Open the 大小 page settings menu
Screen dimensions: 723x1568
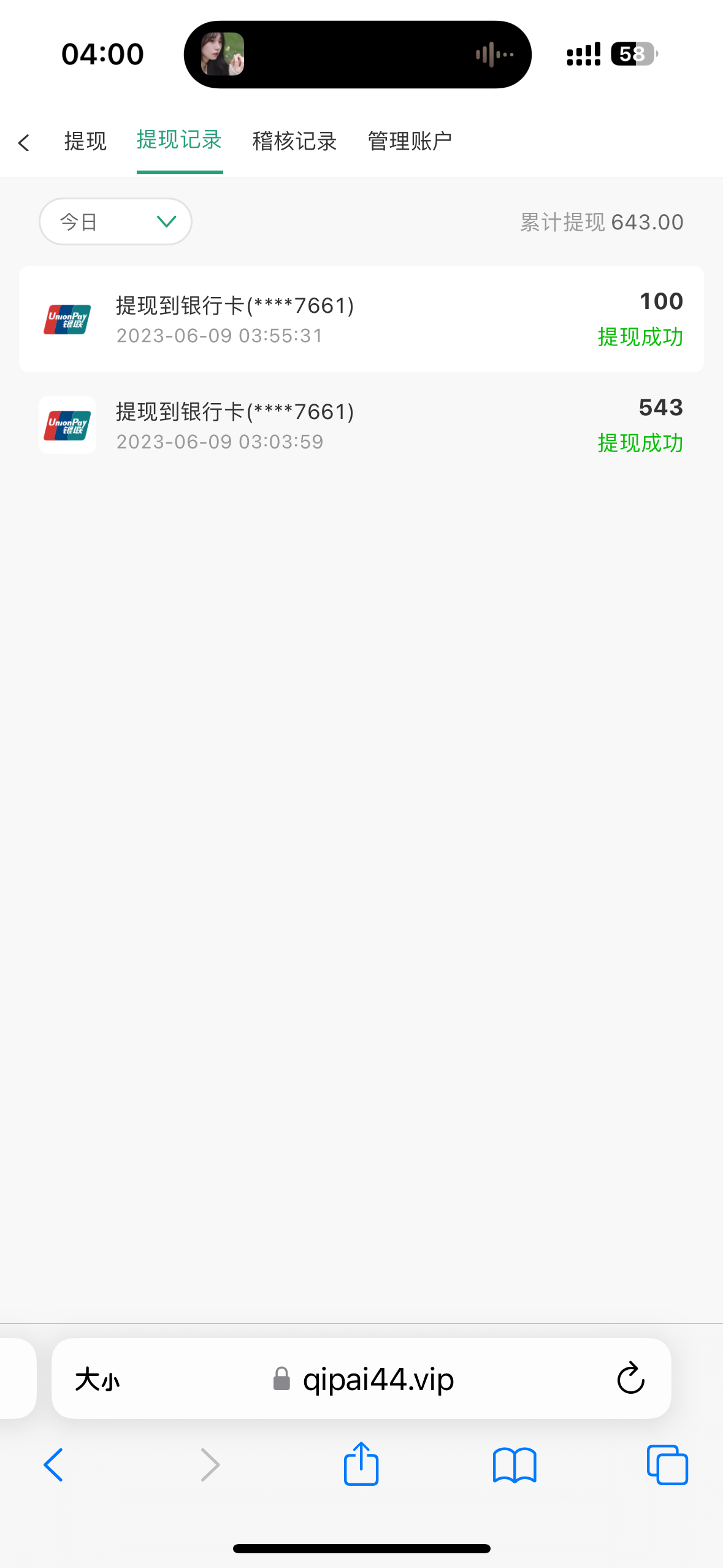[x=97, y=1380]
